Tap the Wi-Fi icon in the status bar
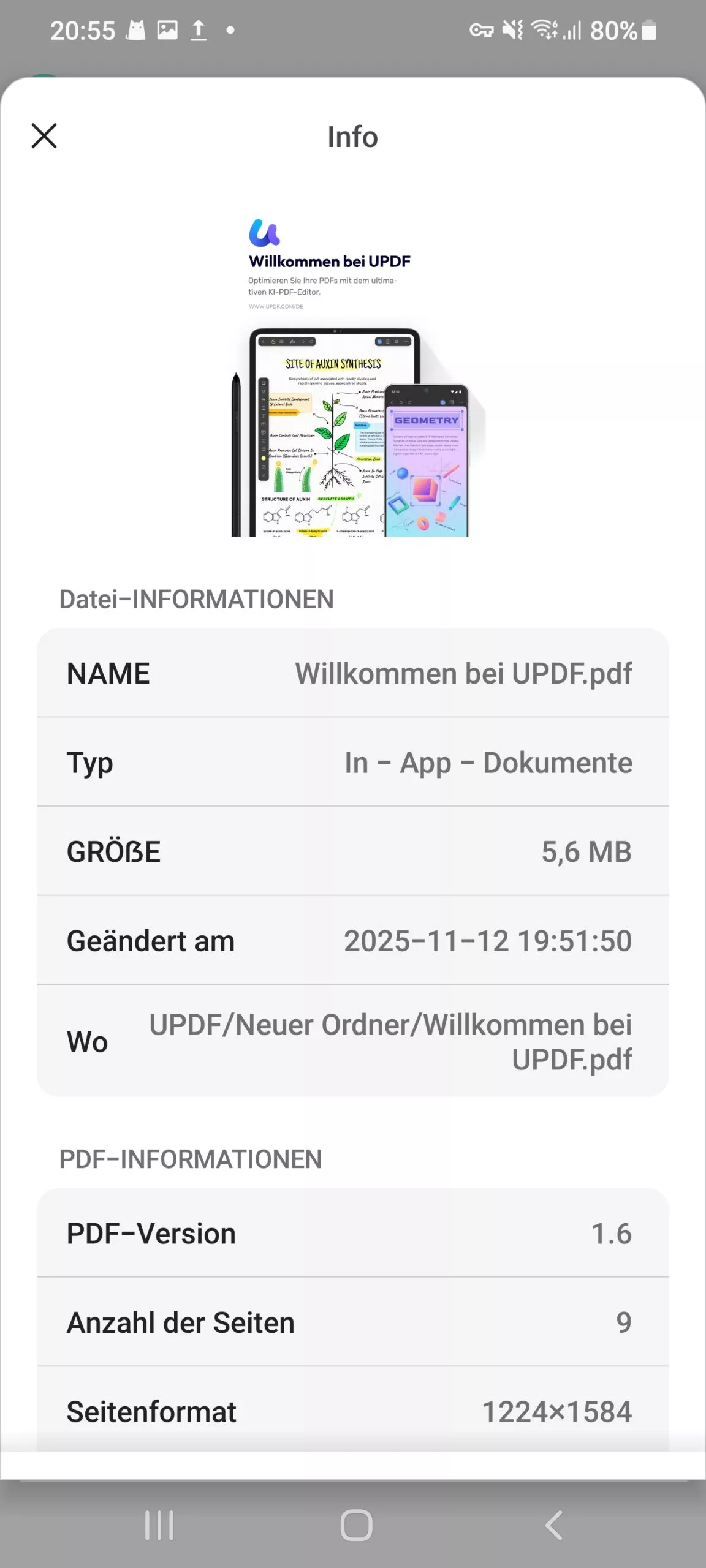706x1568 pixels. [x=544, y=29]
